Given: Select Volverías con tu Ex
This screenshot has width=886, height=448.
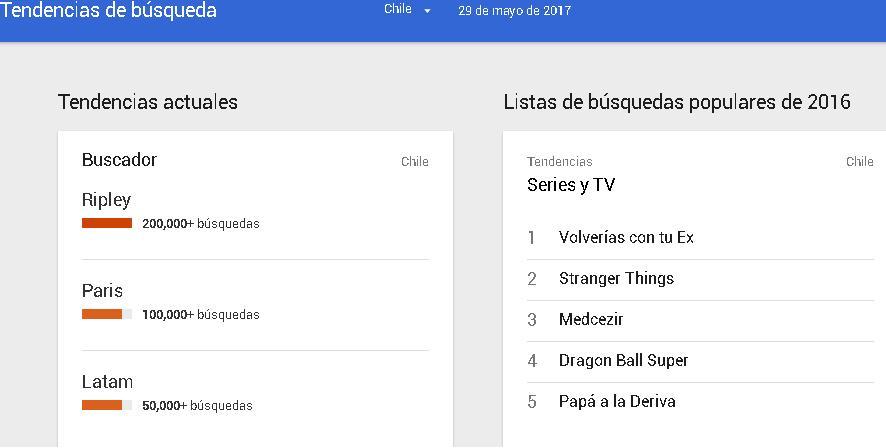Looking at the screenshot, I should coord(626,238).
